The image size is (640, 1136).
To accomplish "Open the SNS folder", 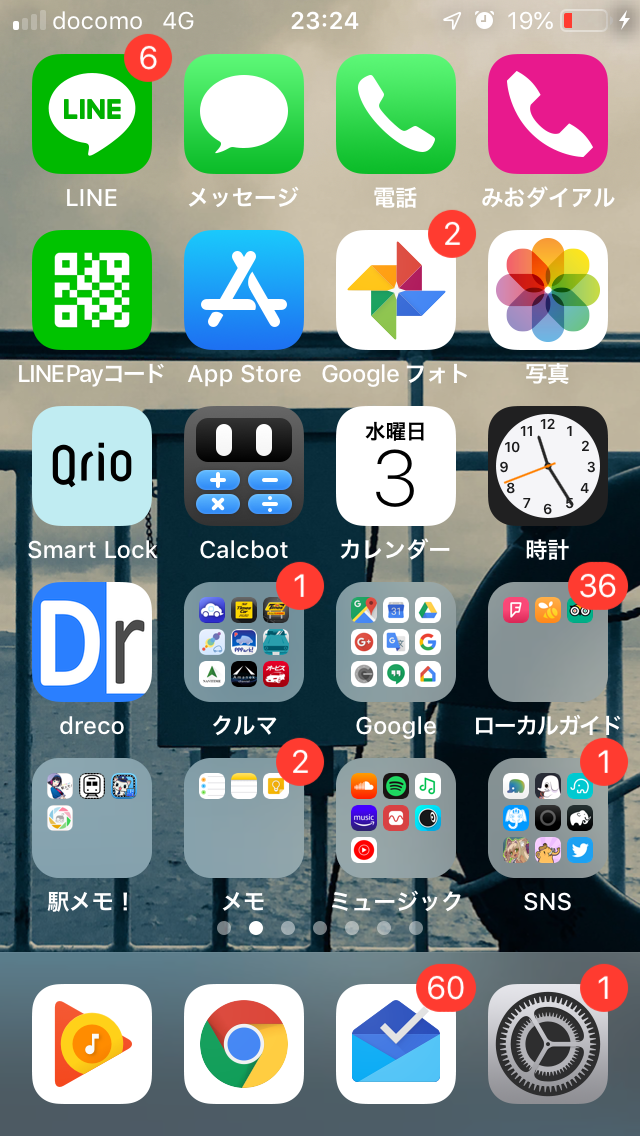I will click(x=548, y=818).
